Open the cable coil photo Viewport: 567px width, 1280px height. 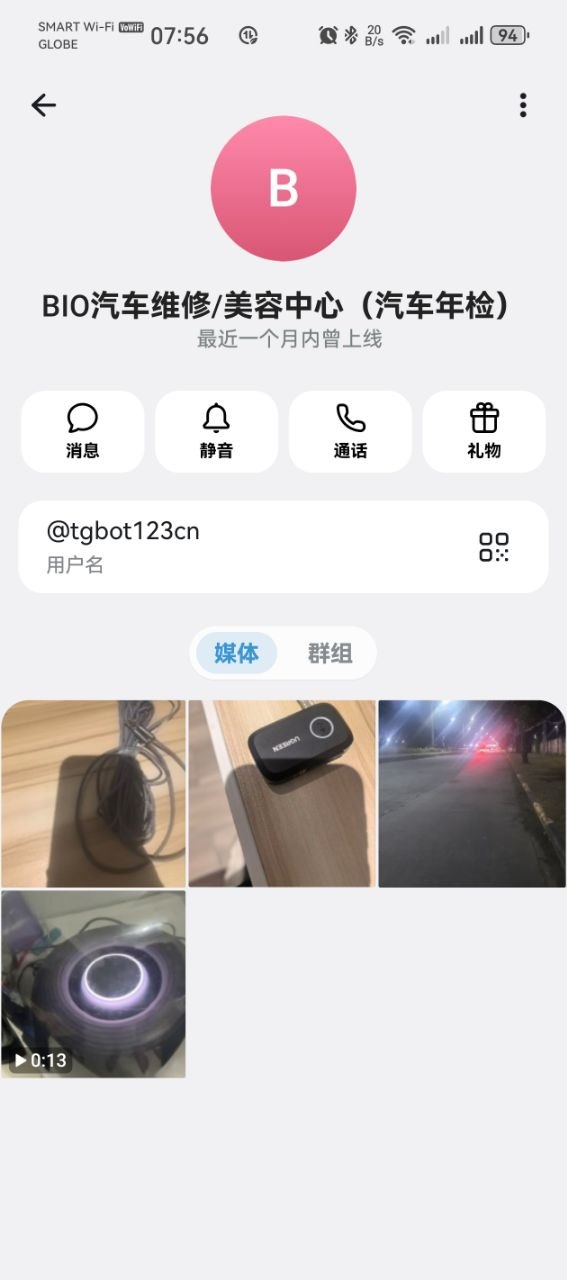[93, 793]
